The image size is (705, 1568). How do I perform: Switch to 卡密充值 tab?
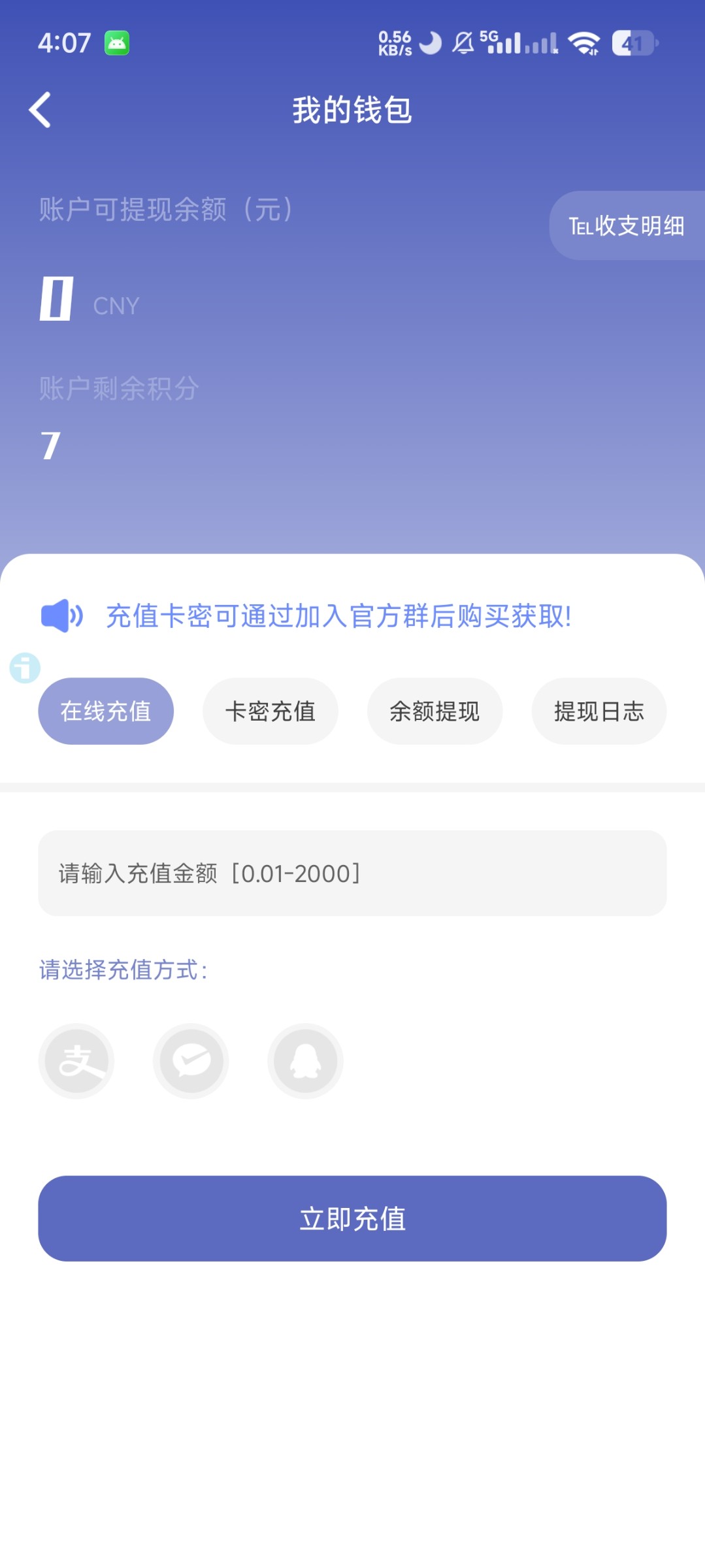(271, 711)
